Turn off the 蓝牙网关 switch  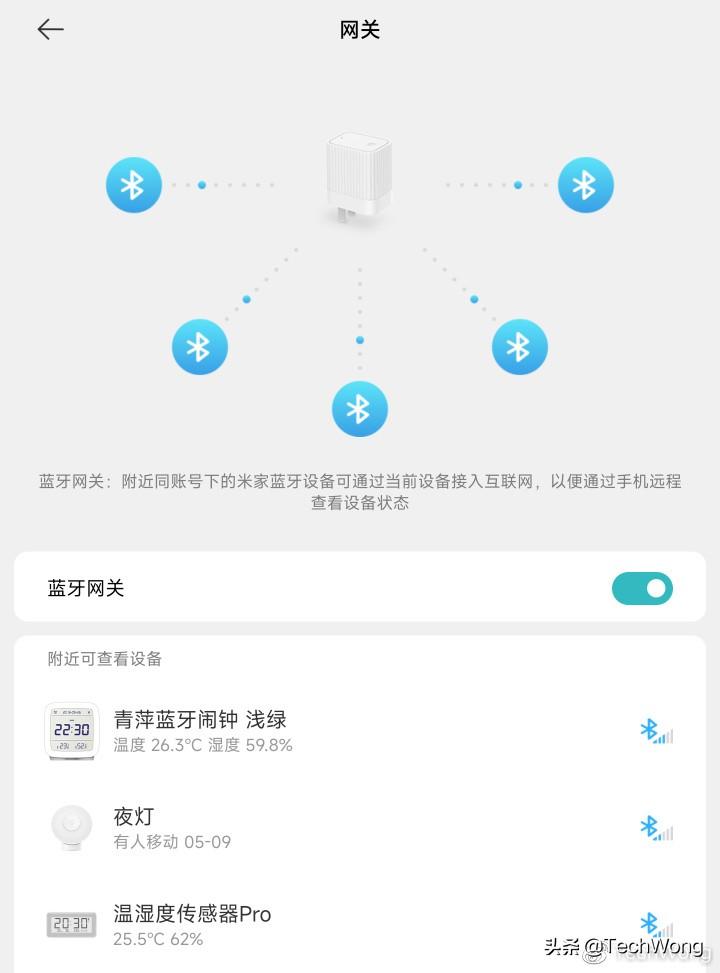click(x=642, y=589)
